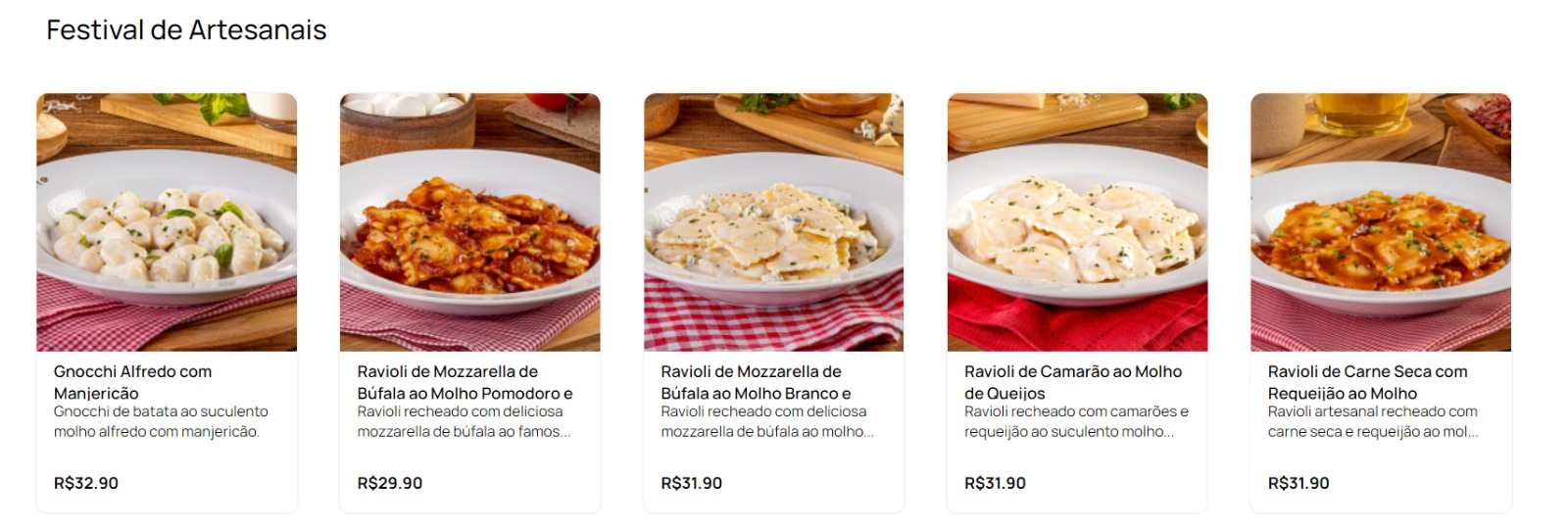Choose Ravioli de Camarão ao Molho de Queijos
Viewport: 1568px width, 529px height.
pos(1077,302)
